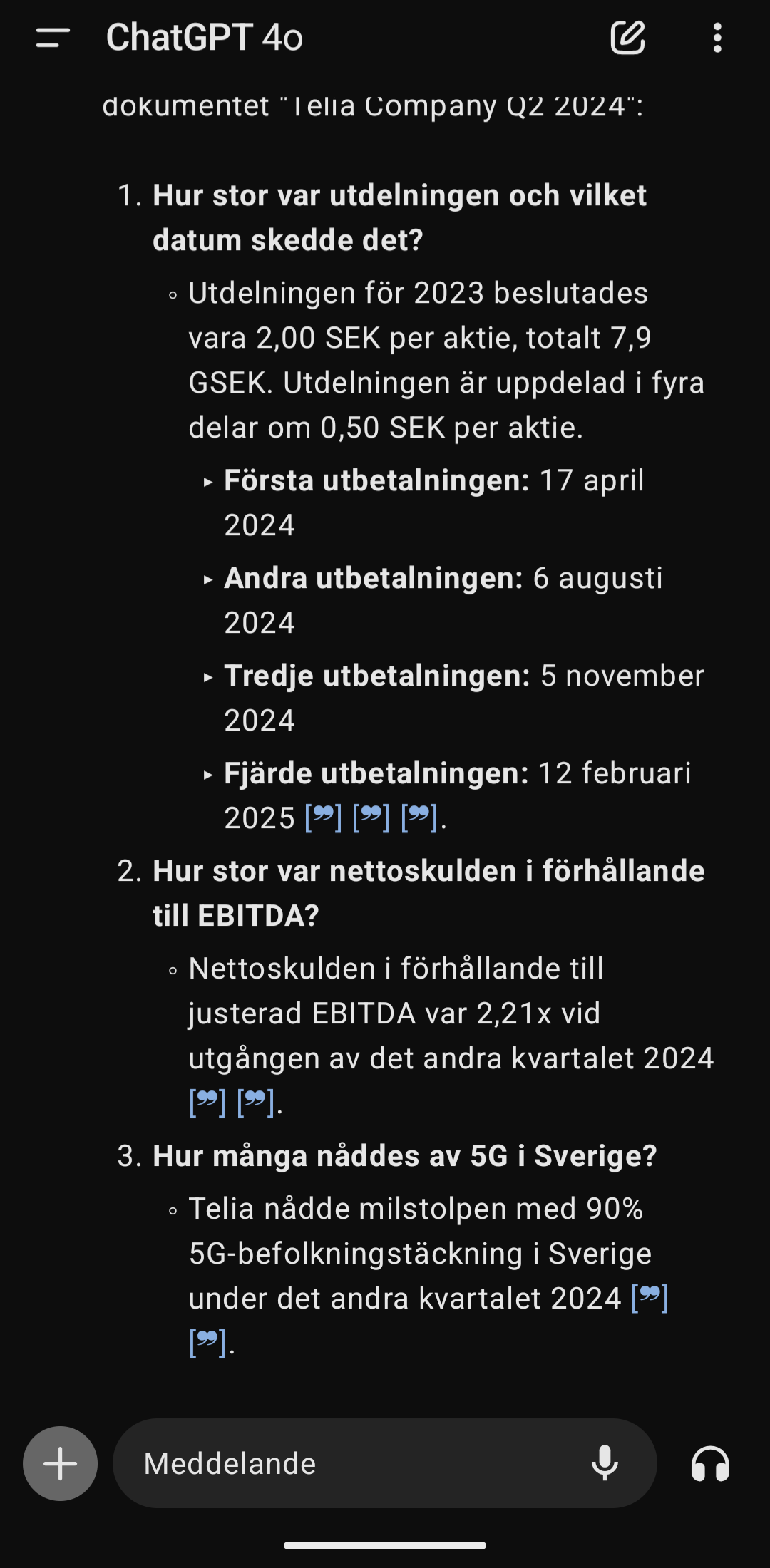Image resolution: width=770 pixels, height=1568 pixels.
Task: Open citation after 'andra kvartalet 2024' in 5G answer
Action: point(650,1298)
